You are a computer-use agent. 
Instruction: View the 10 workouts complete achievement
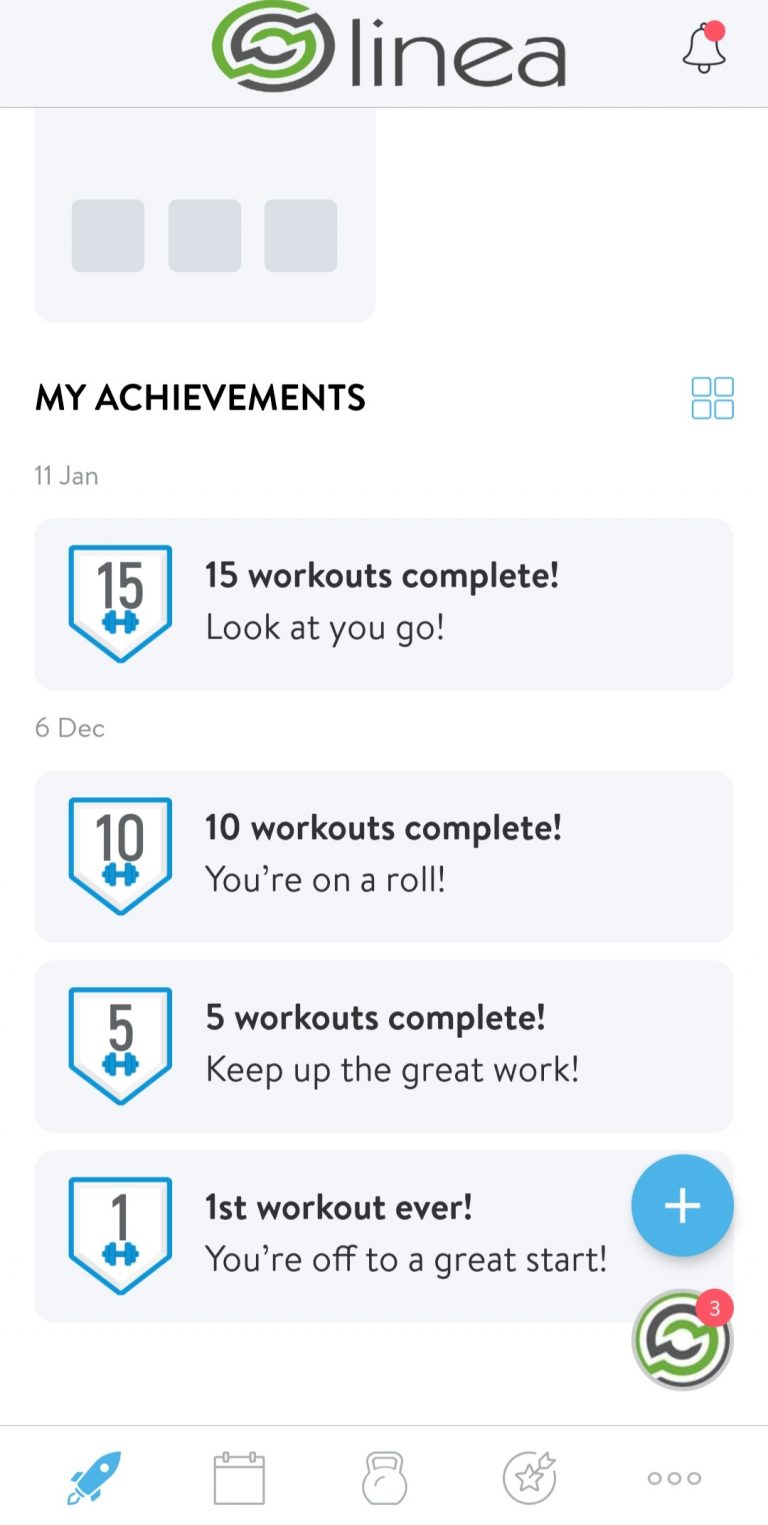click(384, 855)
